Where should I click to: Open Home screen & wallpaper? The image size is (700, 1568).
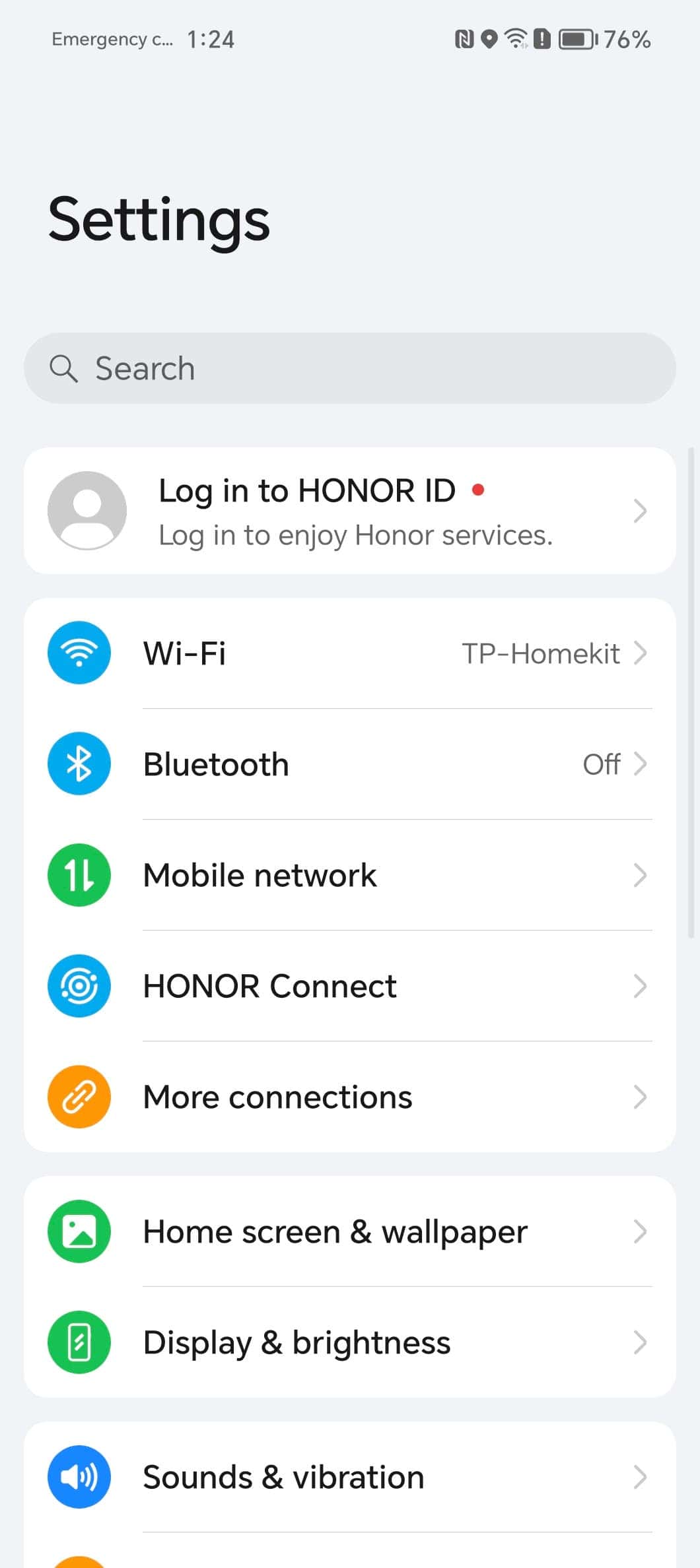click(x=350, y=1231)
